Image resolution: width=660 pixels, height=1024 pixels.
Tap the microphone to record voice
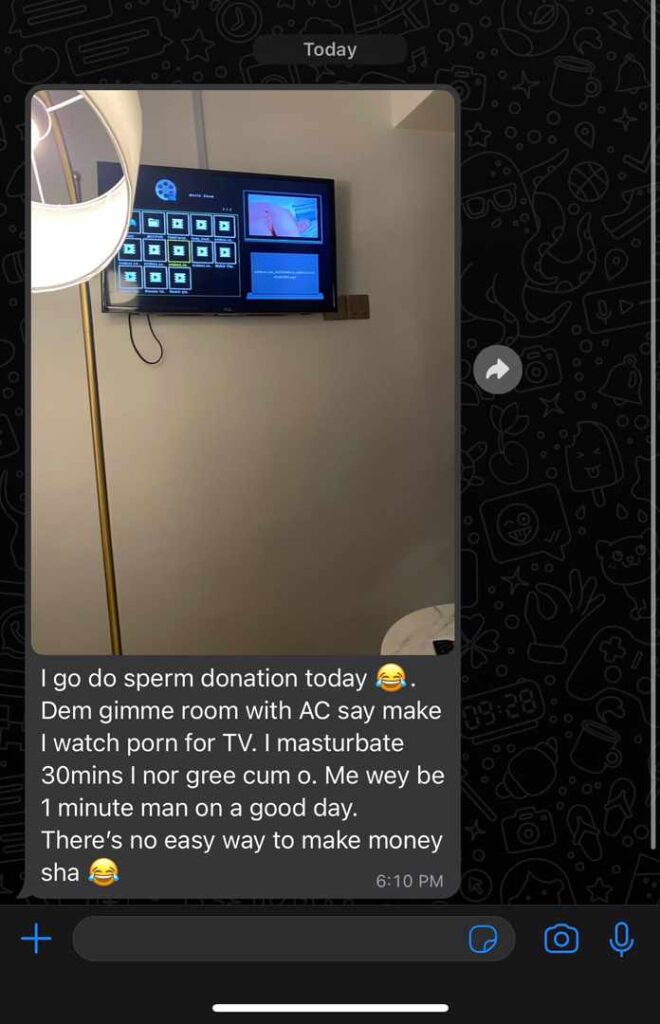coord(621,939)
